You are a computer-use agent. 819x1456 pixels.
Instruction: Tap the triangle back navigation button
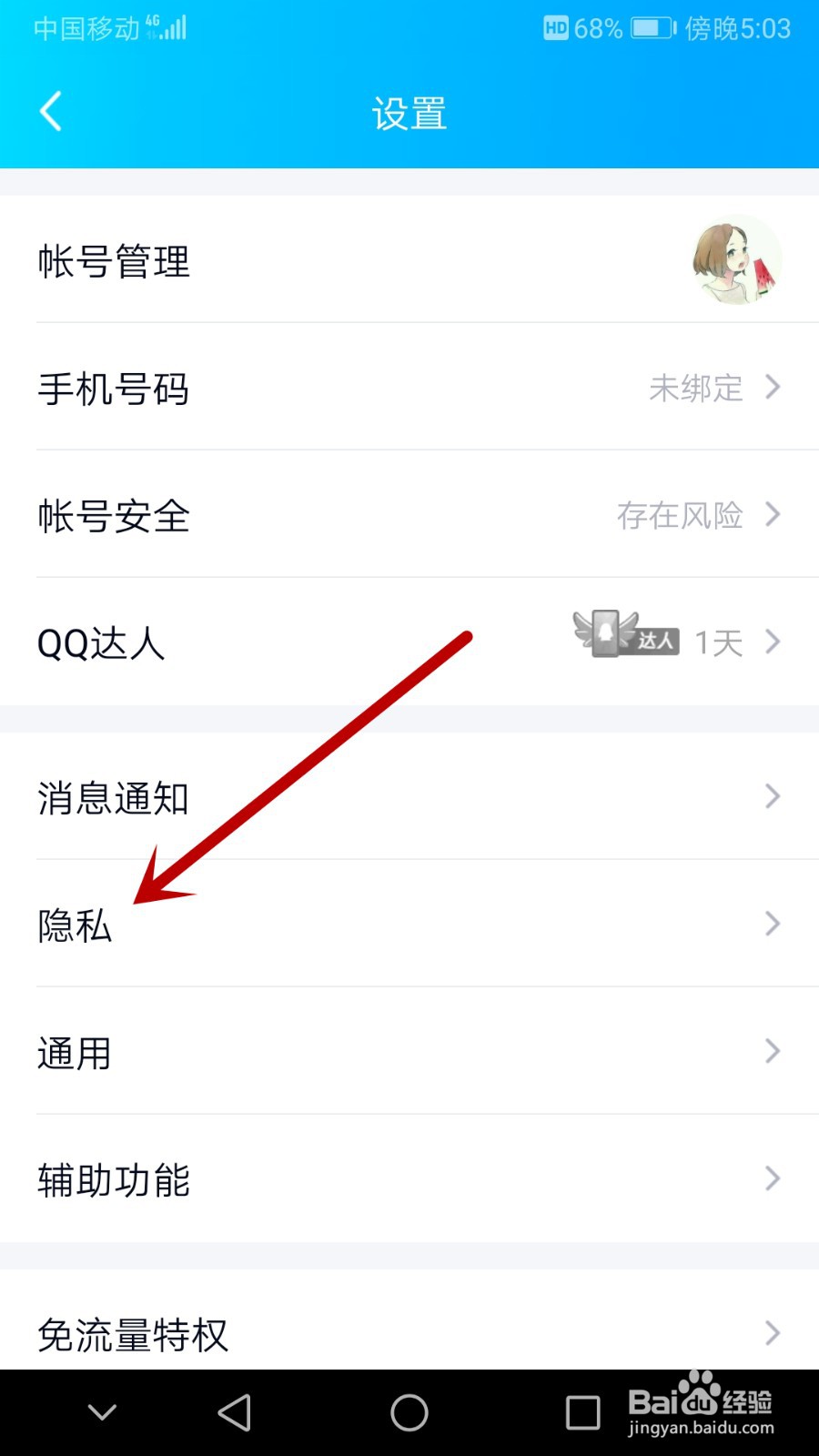[234, 1410]
